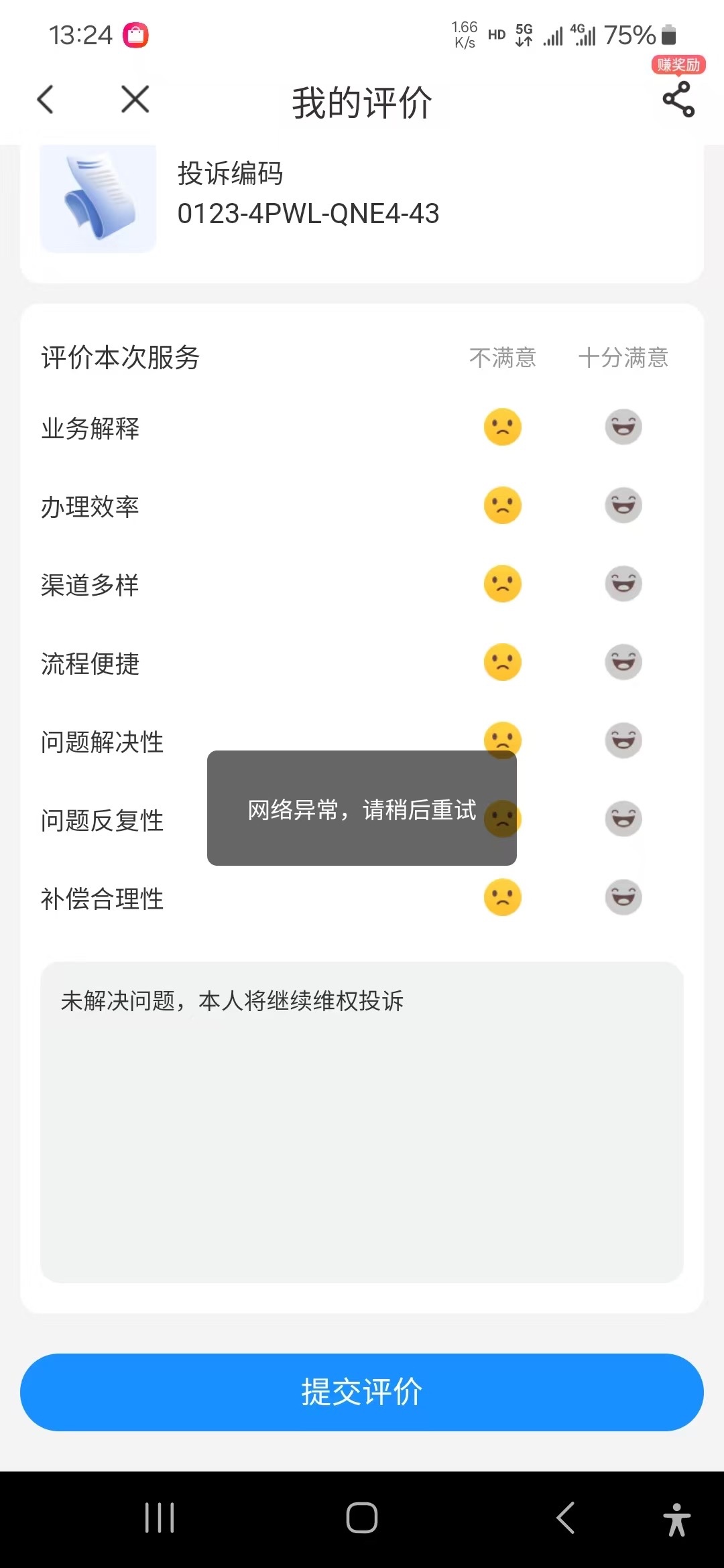Close the 我的评价 page

click(135, 100)
